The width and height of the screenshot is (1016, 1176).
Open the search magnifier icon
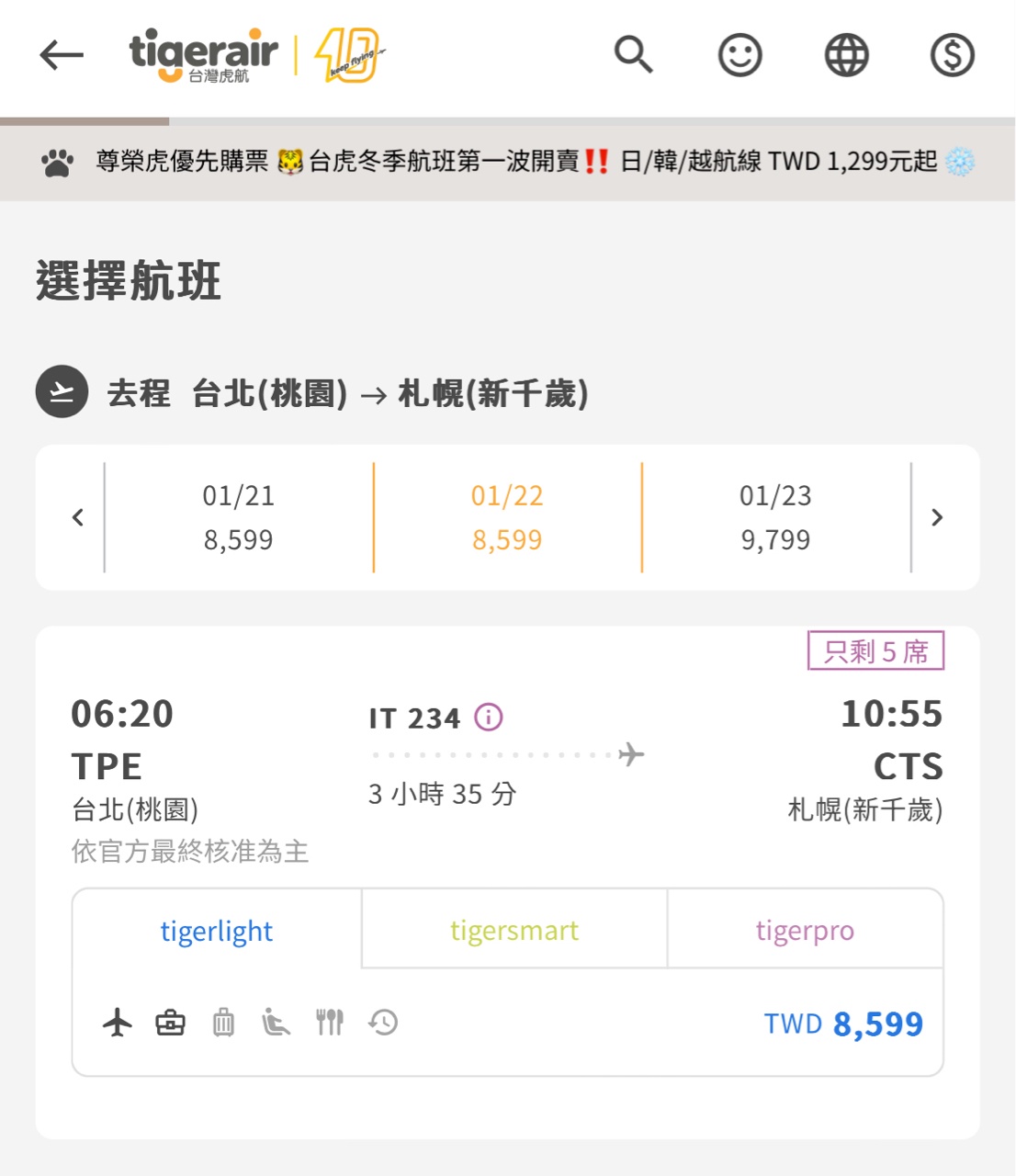coord(633,55)
